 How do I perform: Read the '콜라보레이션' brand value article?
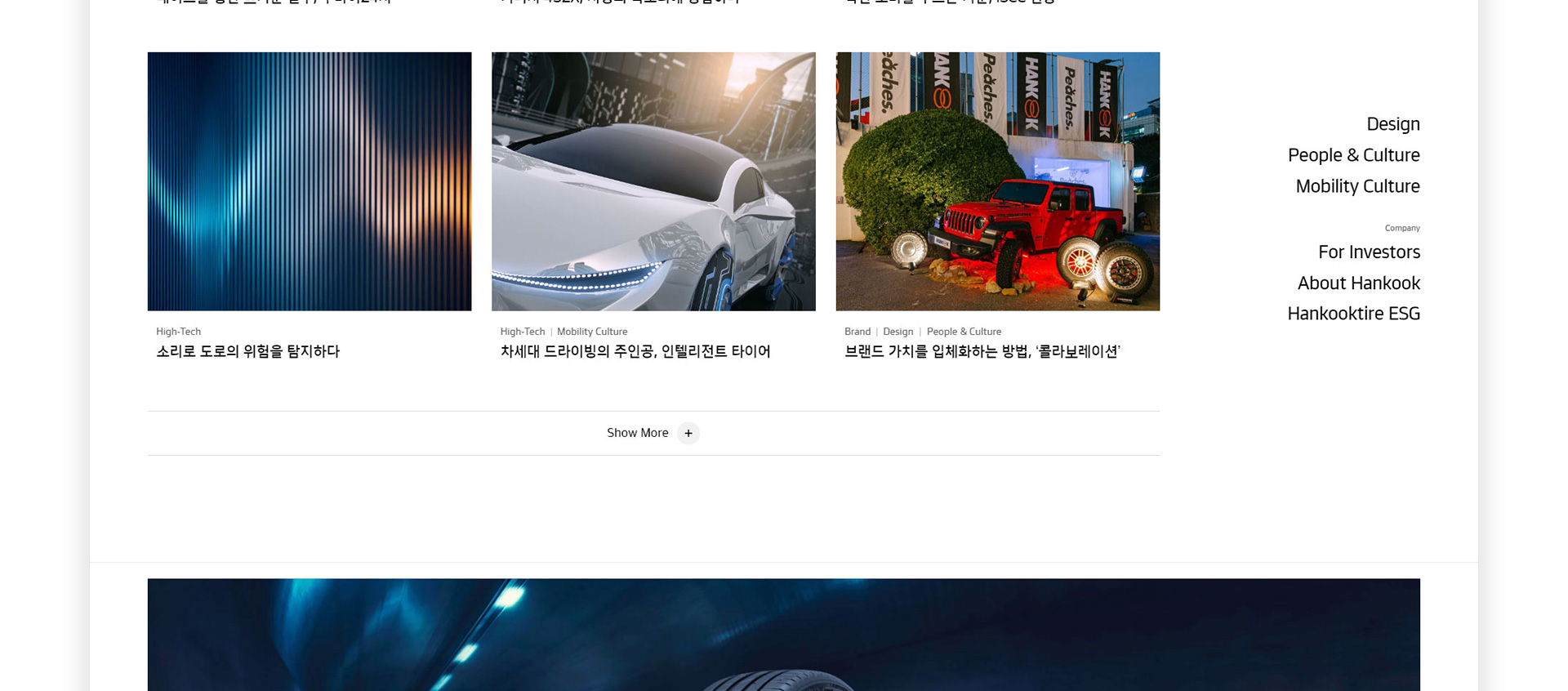coord(982,351)
